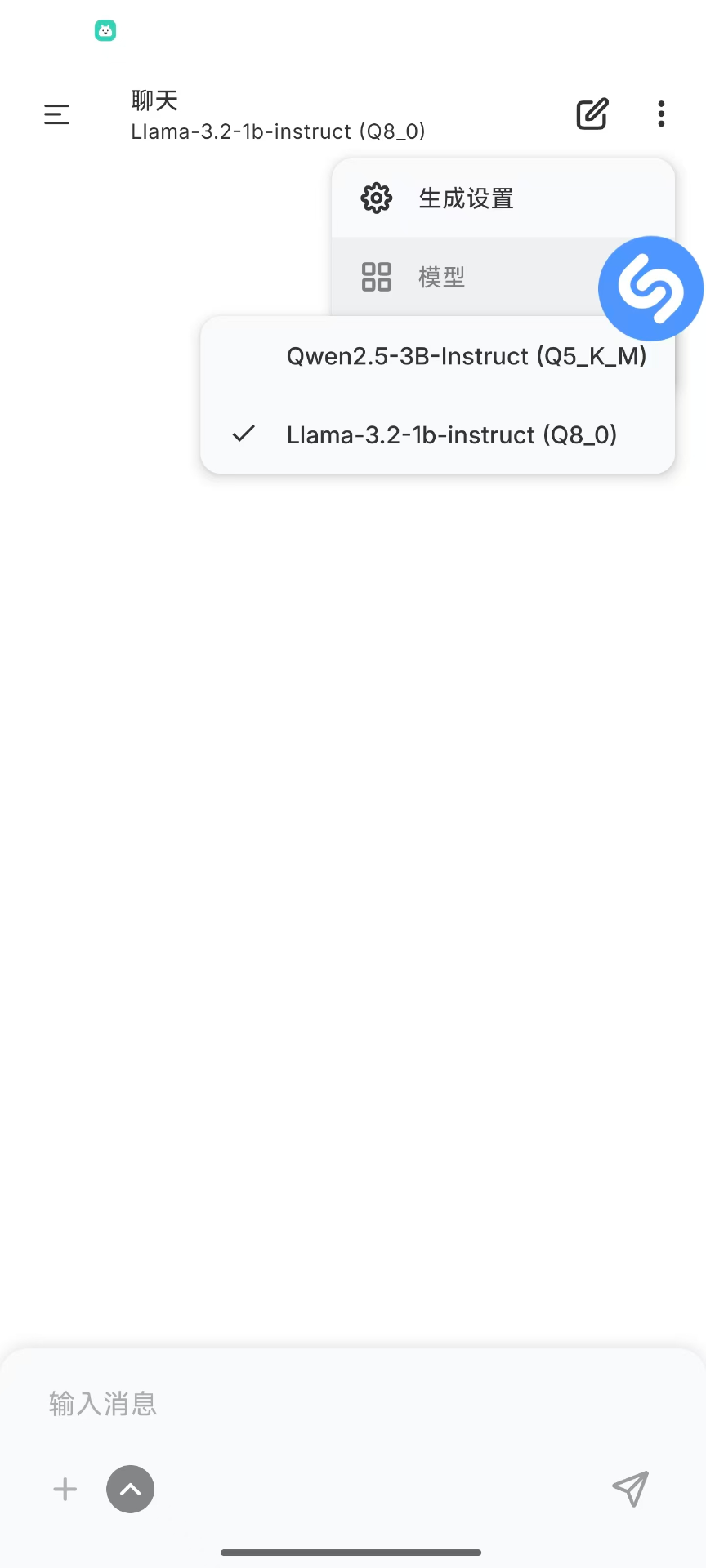Tap the floating Shazam button

click(650, 288)
